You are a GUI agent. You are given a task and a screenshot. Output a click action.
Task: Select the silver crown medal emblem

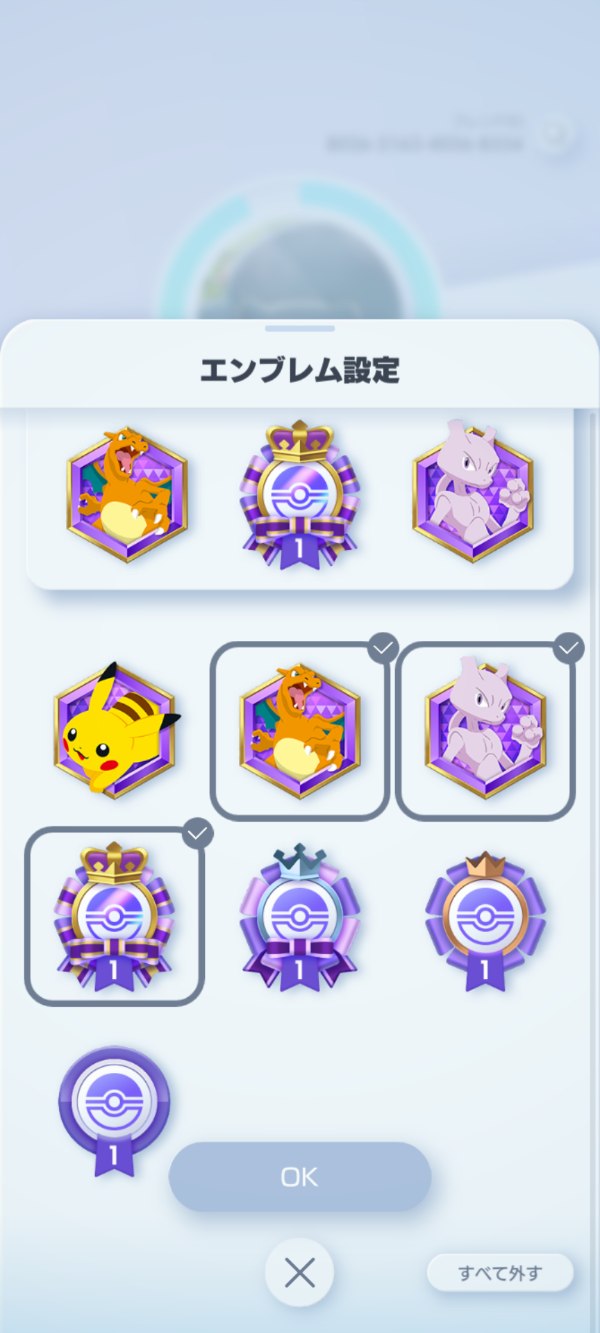[299, 915]
